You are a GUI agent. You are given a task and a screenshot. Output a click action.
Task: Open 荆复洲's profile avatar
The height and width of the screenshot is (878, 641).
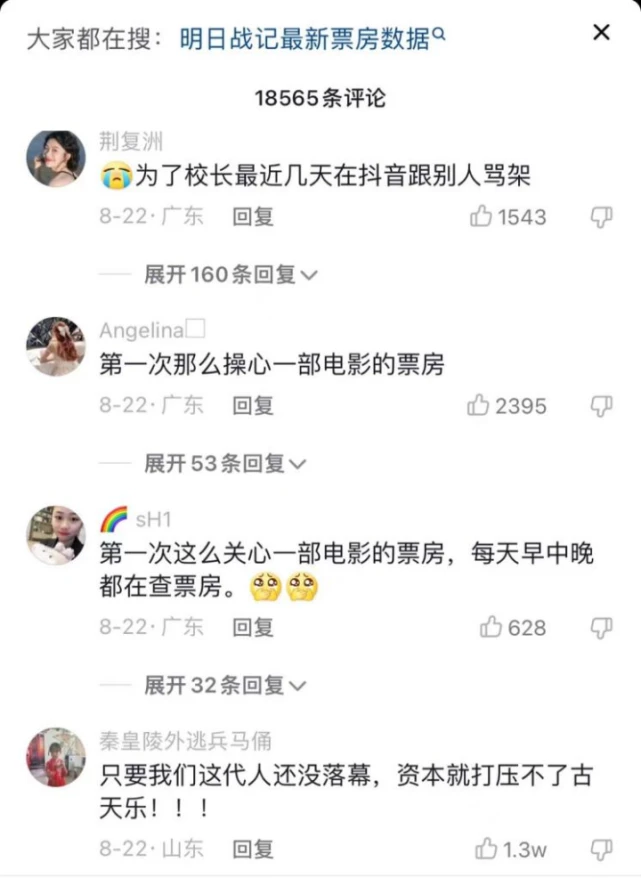[55, 158]
